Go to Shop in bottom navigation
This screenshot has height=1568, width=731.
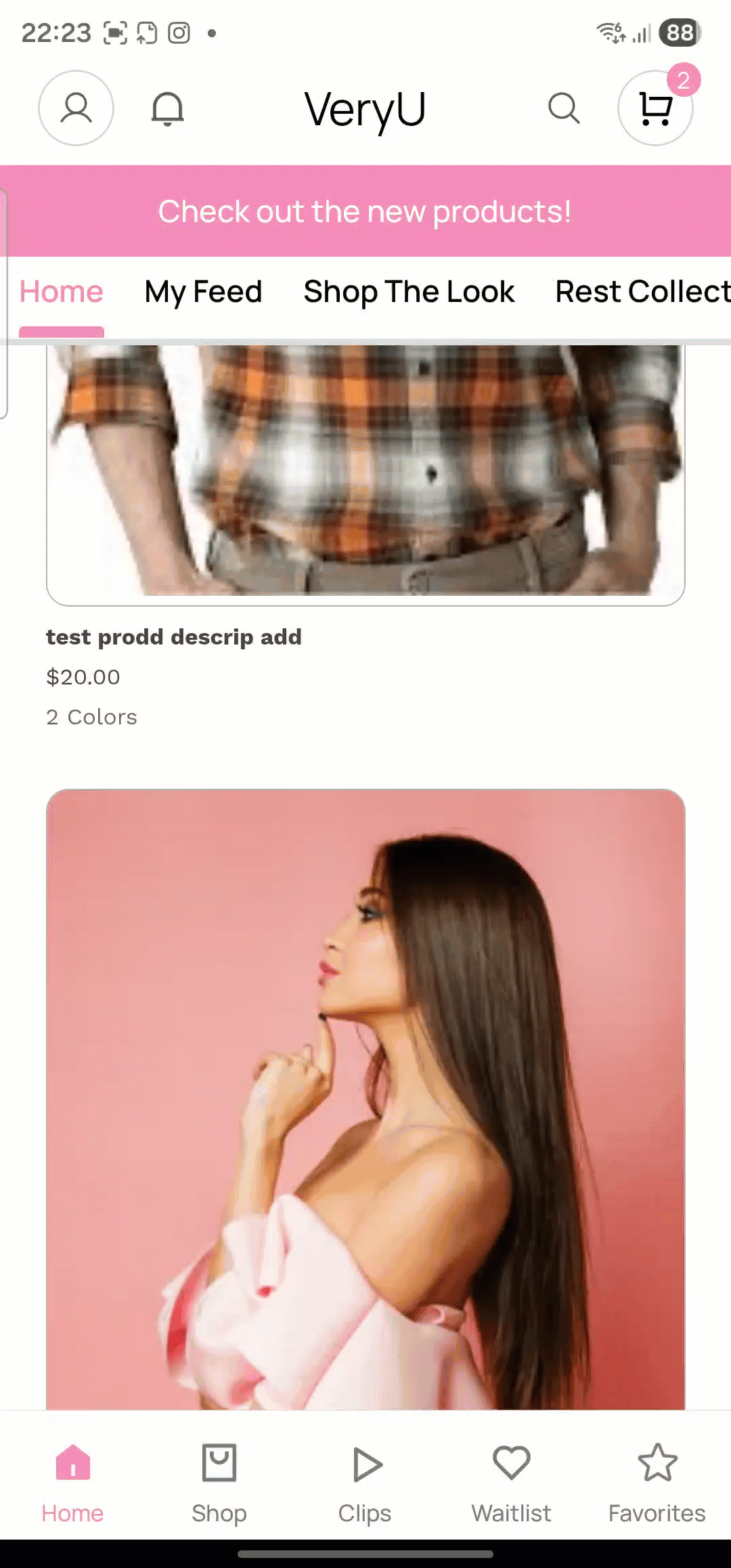(219, 1484)
